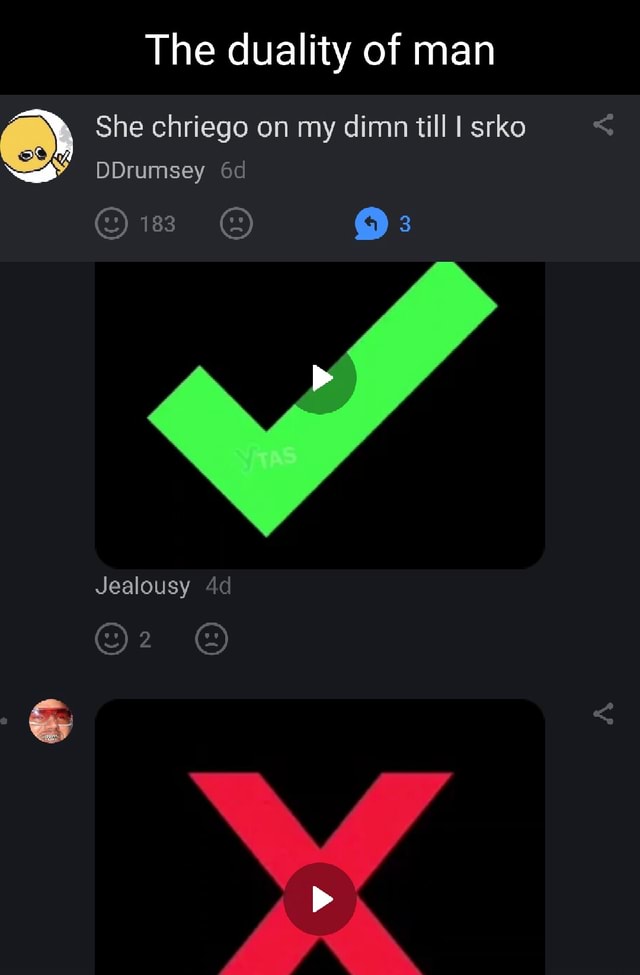Tap the frown face on the Jealousy comment
The image size is (640, 975).
[x=211, y=640]
